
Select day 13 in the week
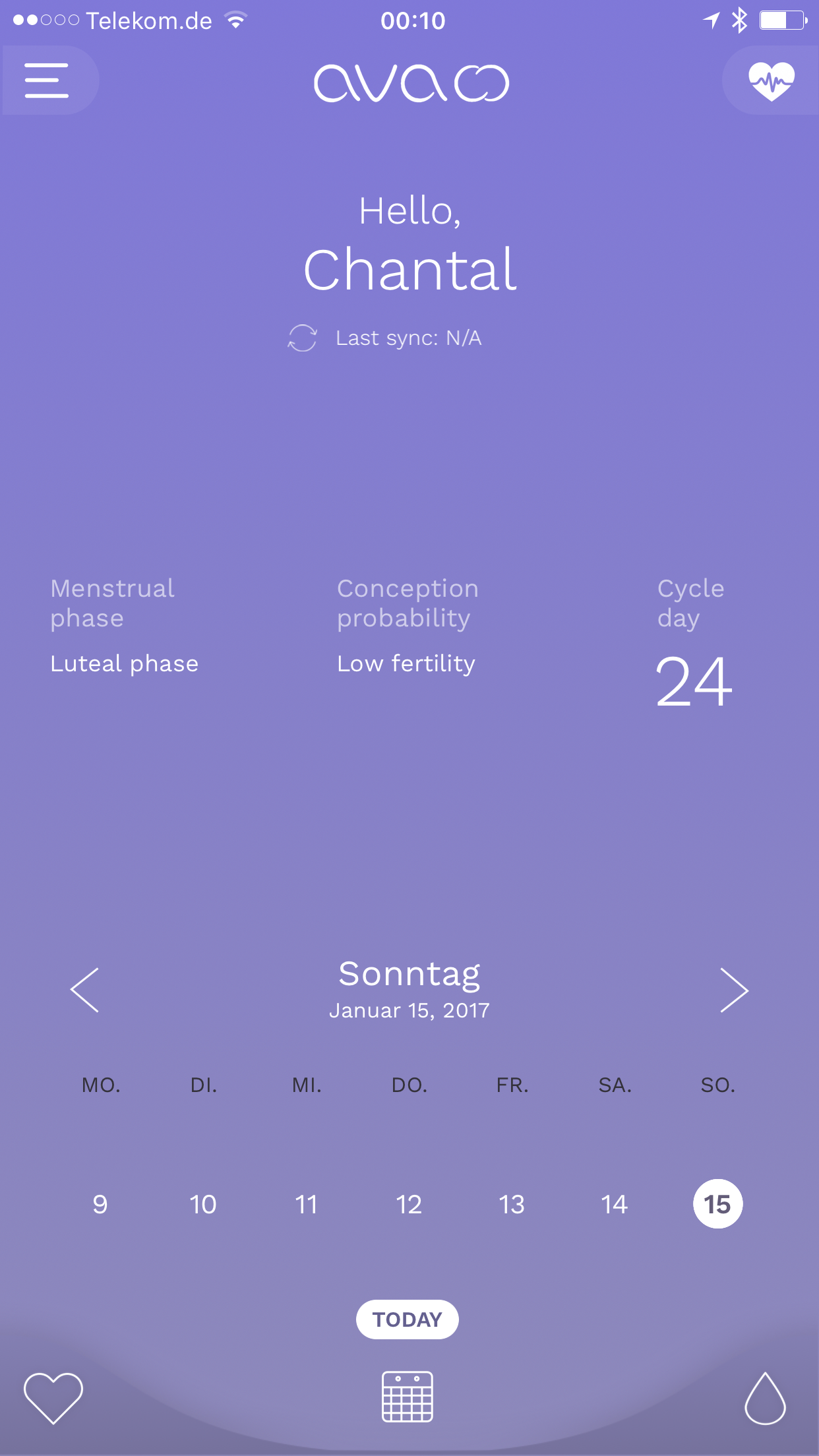[x=512, y=1204]
